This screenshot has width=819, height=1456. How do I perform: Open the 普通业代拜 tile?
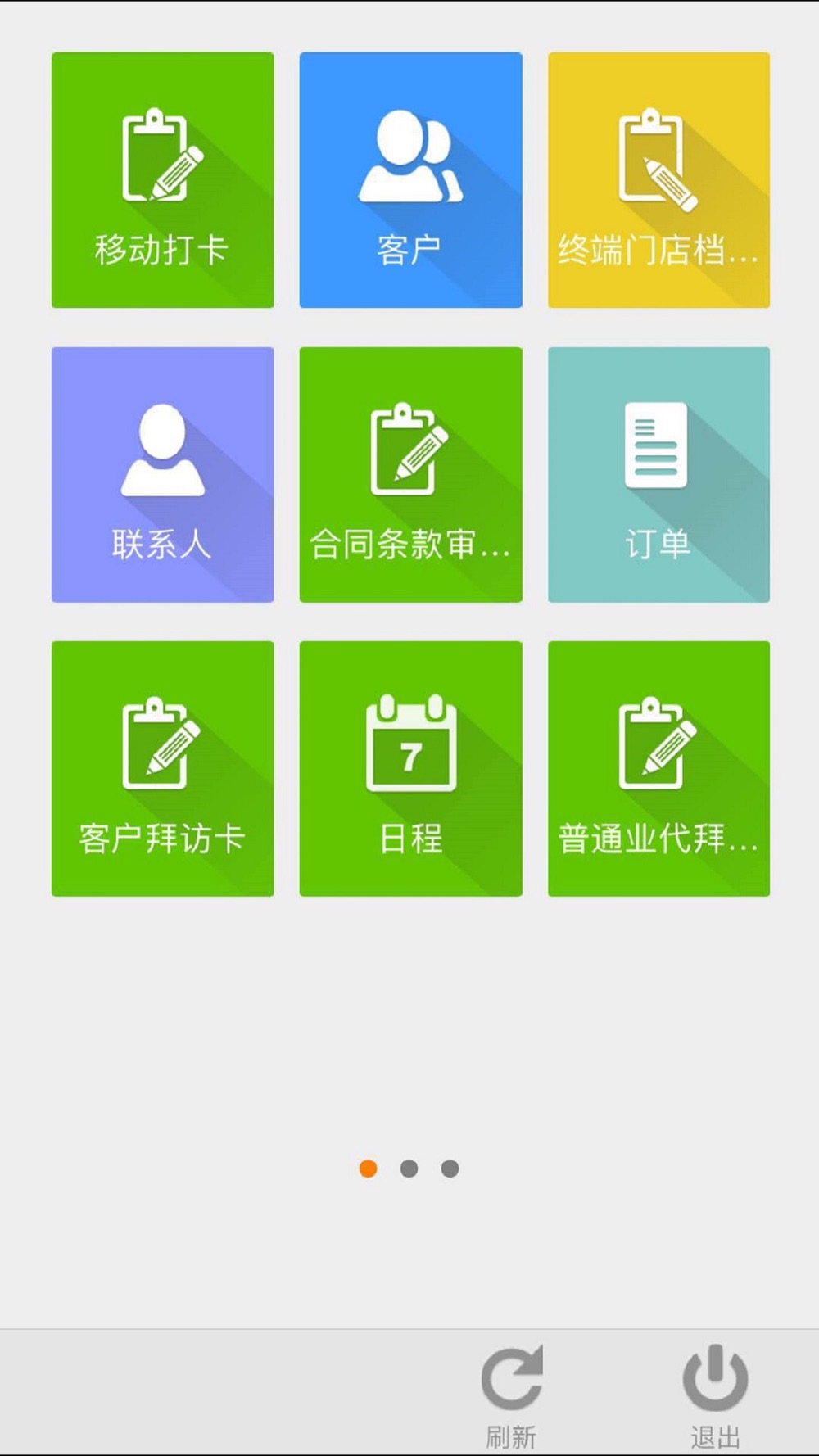[658, 768]
